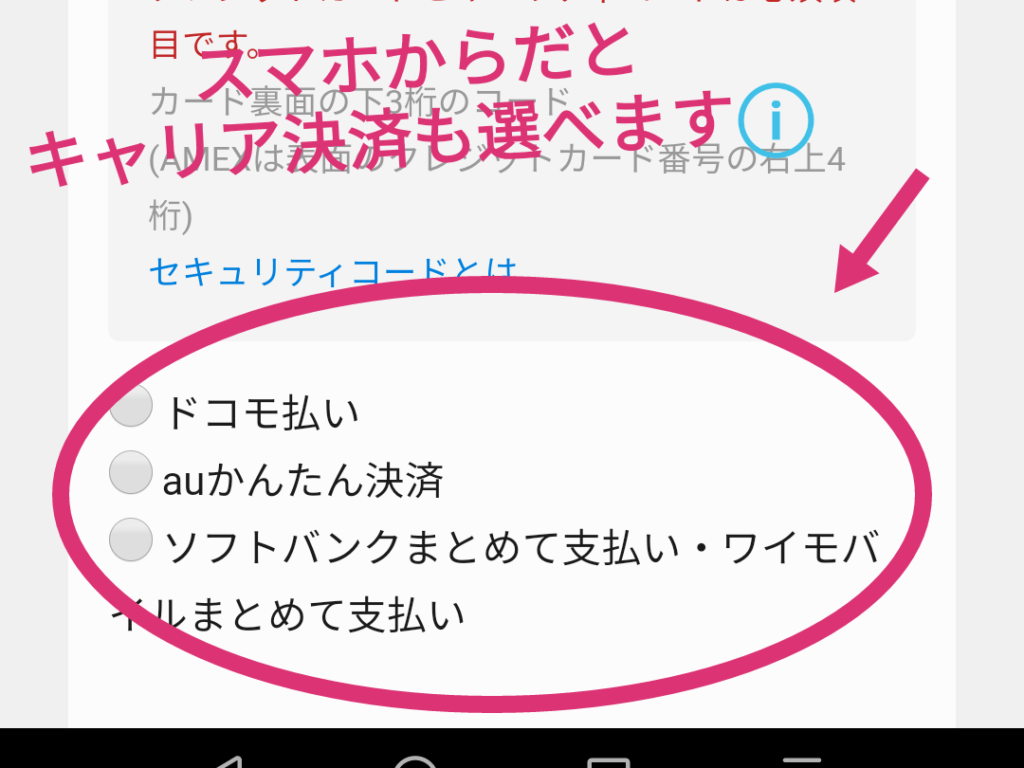This screenshot has height=768, width=1024.
Task: Choose auかんたん決済 as payment method
Action: [131, 472]
